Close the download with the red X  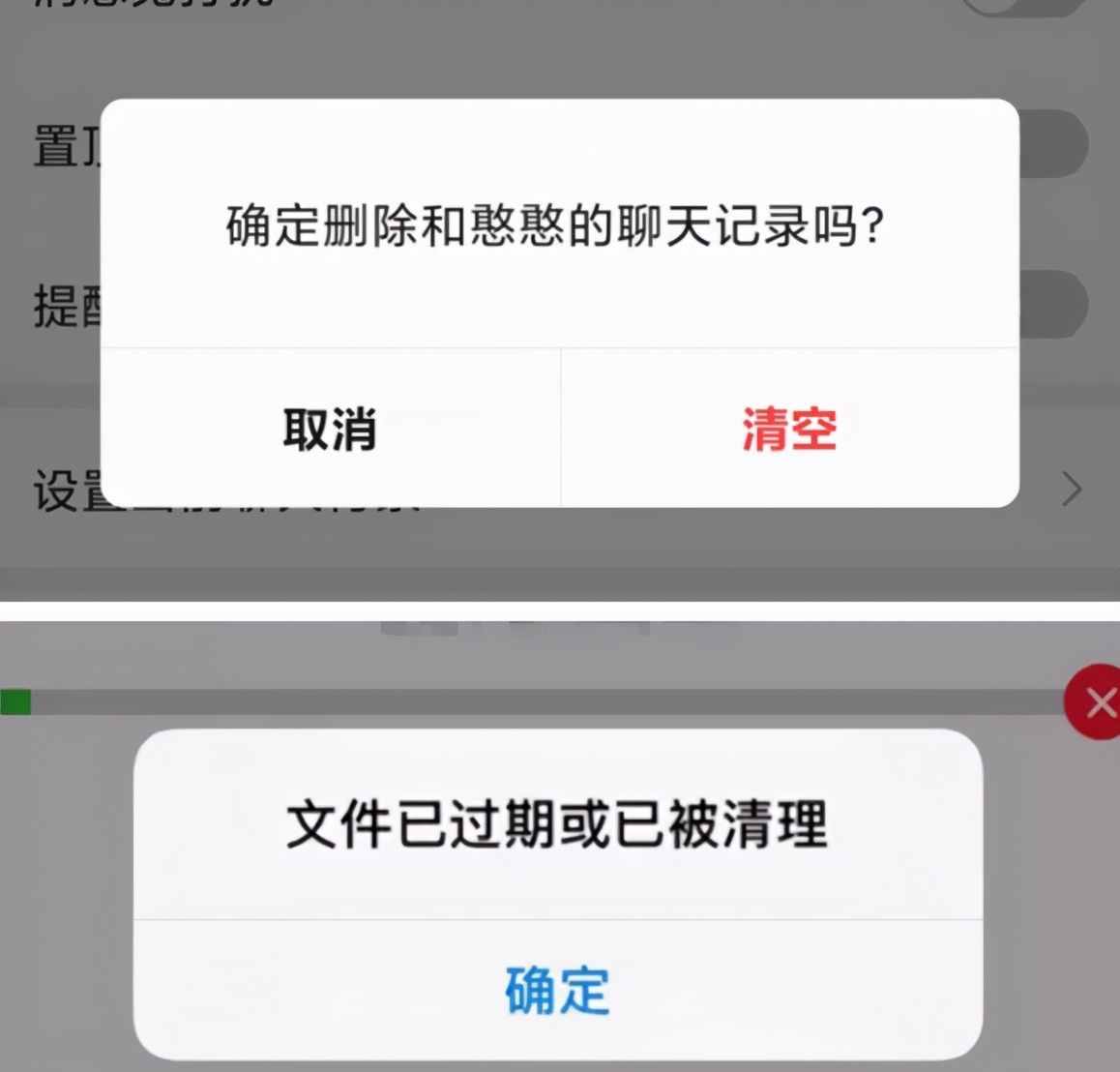tap(1097, 702)
